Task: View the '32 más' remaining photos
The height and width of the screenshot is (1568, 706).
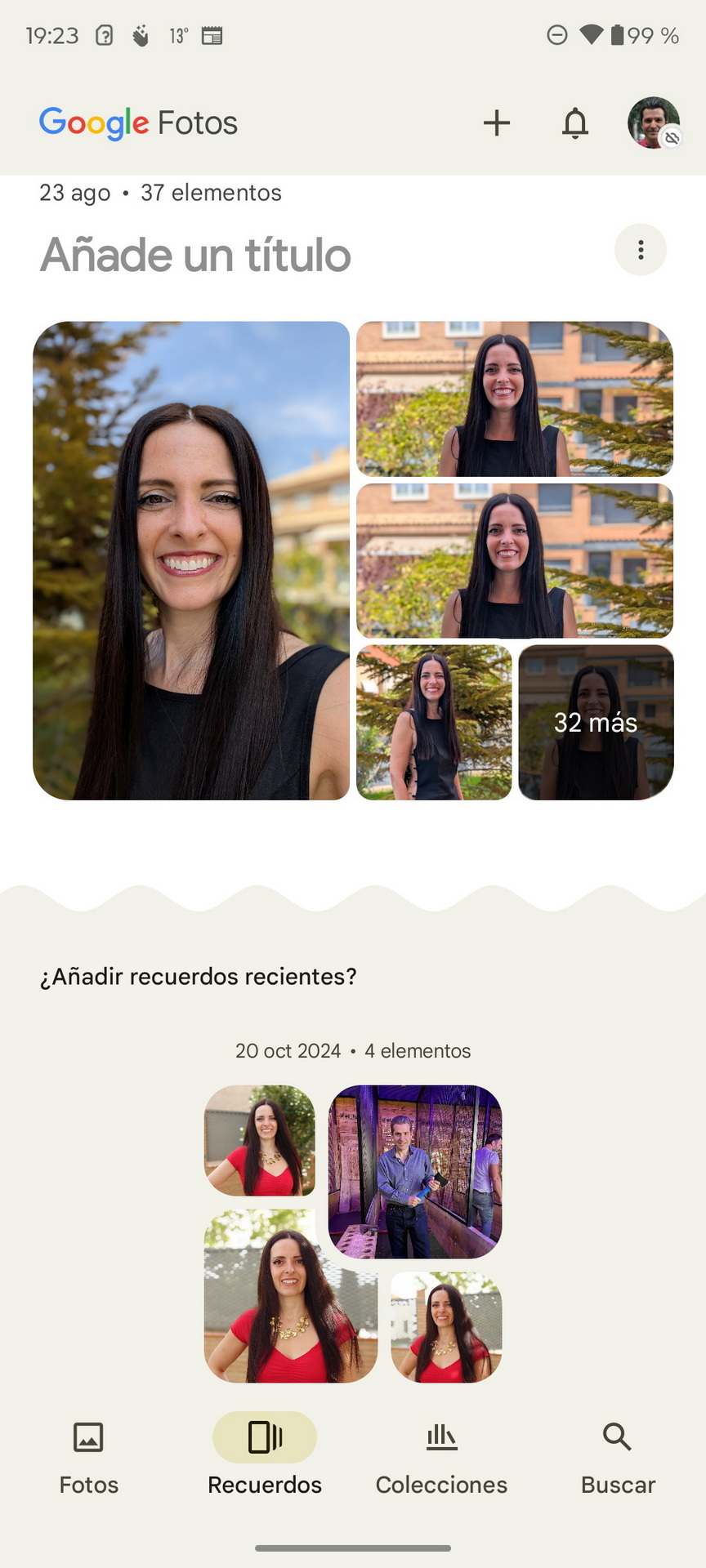Action: [596, 723]
